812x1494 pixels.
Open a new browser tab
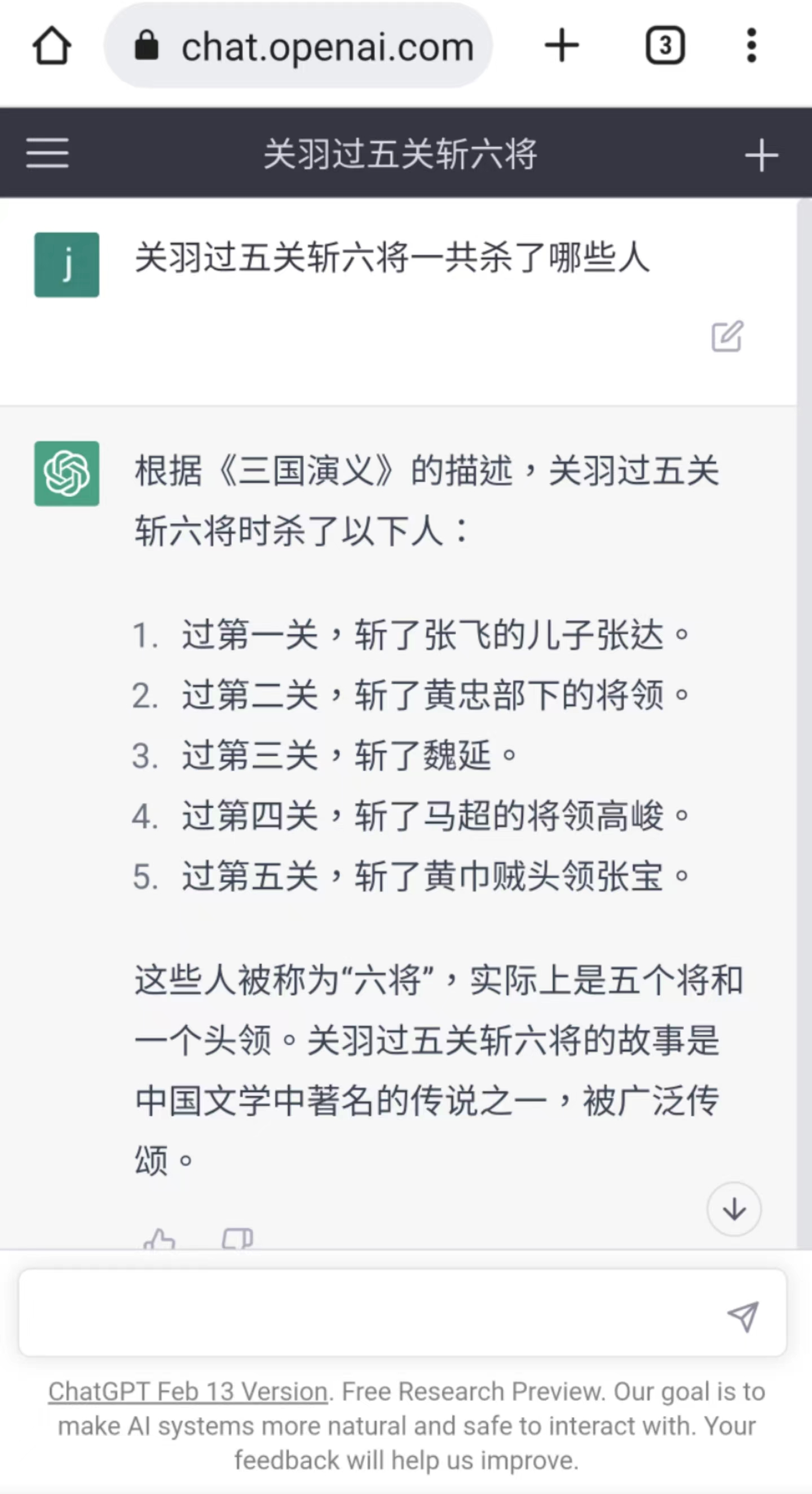tap(562, 46)
